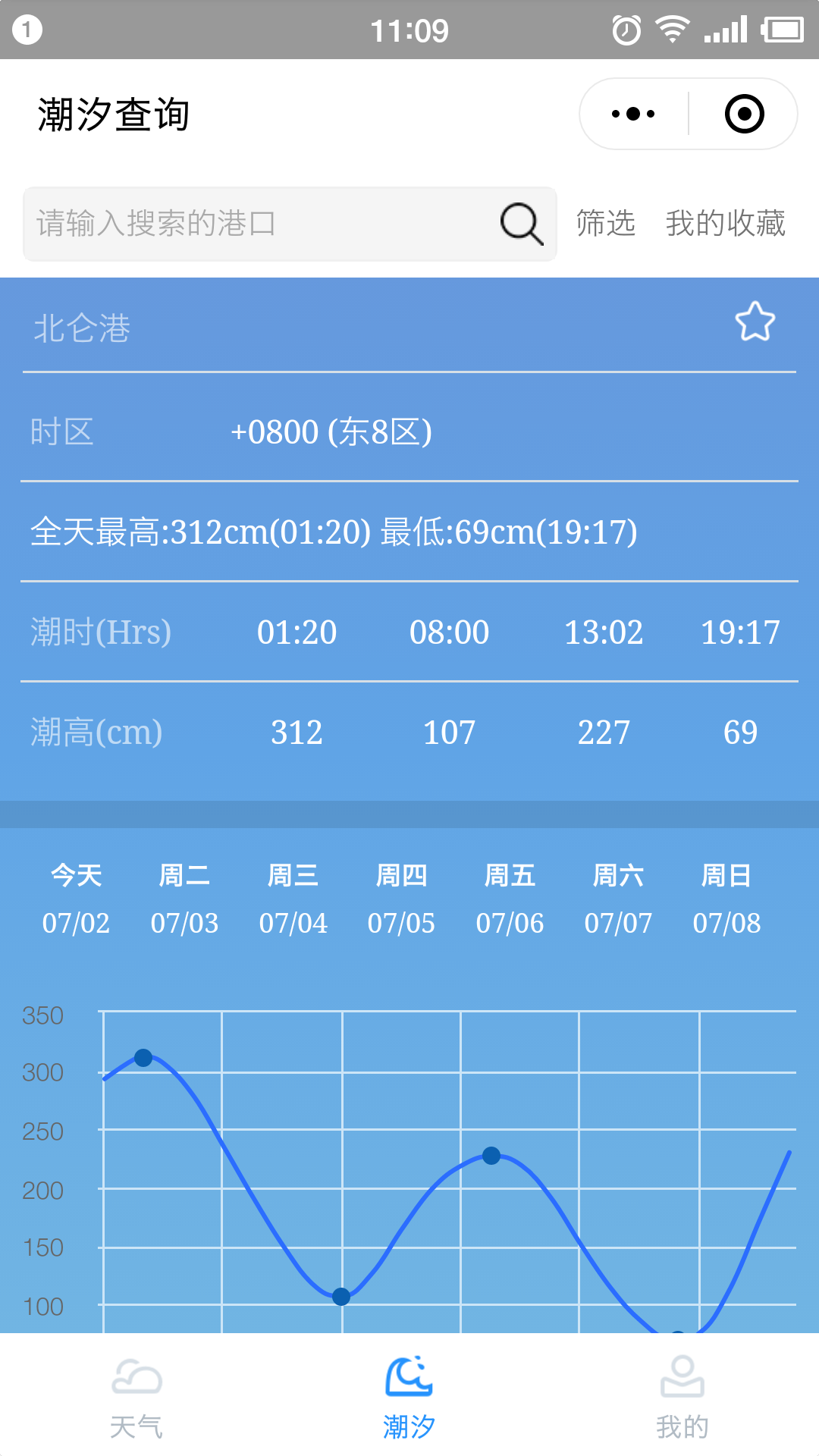This screenshot has height=1456, width=819.
Task: Tap the magnifier search icon
Action: click(x=522, y=224)
